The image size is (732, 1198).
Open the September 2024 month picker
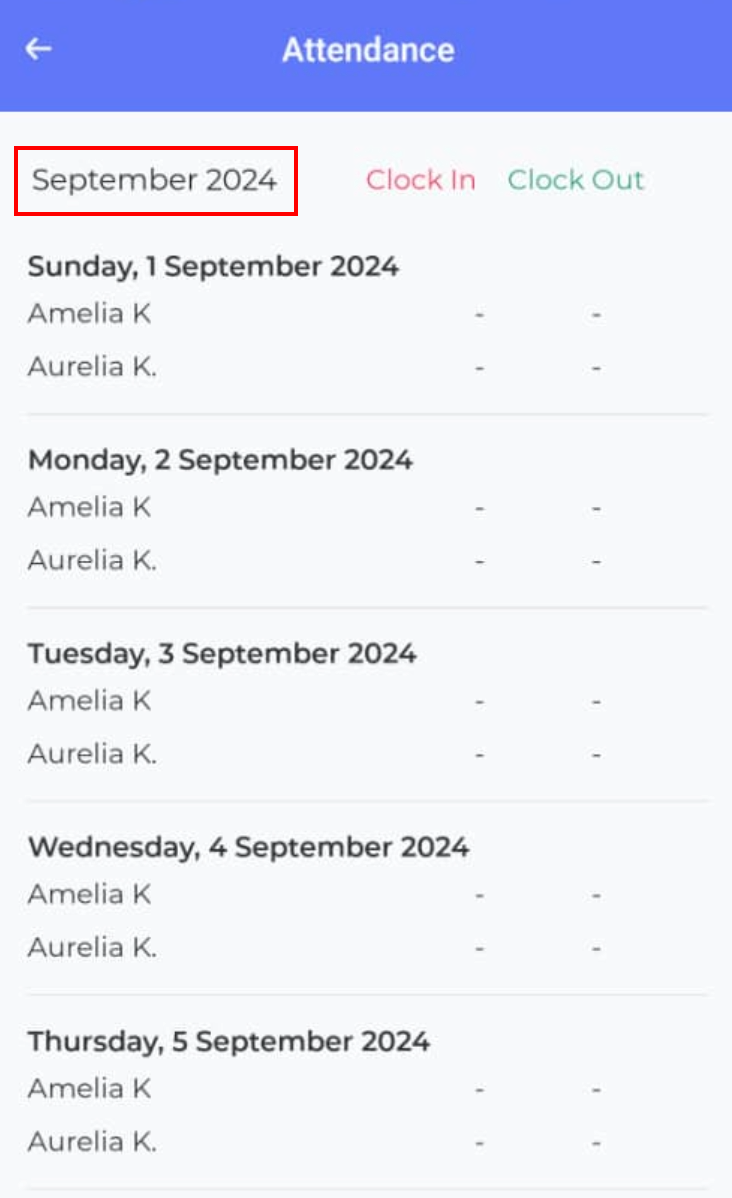(x=155, y=180)
